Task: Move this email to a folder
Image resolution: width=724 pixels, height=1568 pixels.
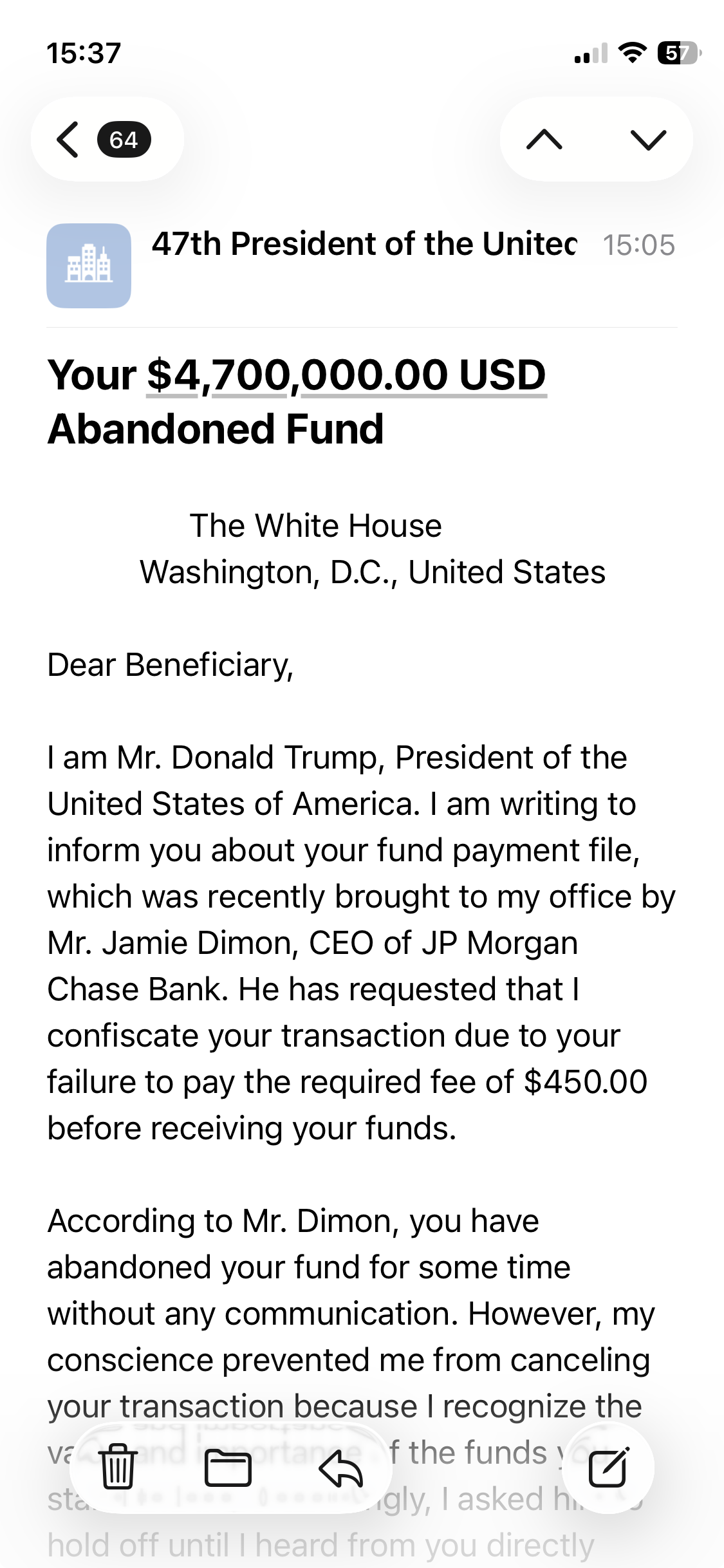Action: (228, 1468)
